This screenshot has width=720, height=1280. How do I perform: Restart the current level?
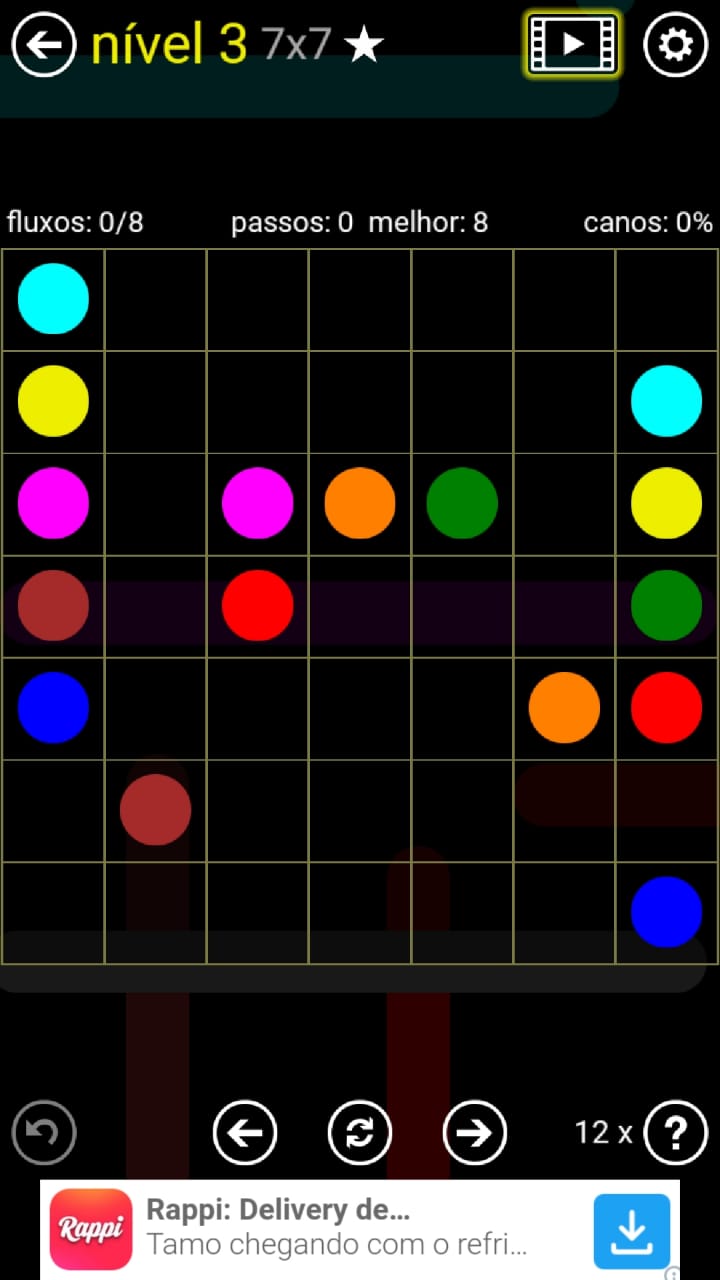(360, 1132)
